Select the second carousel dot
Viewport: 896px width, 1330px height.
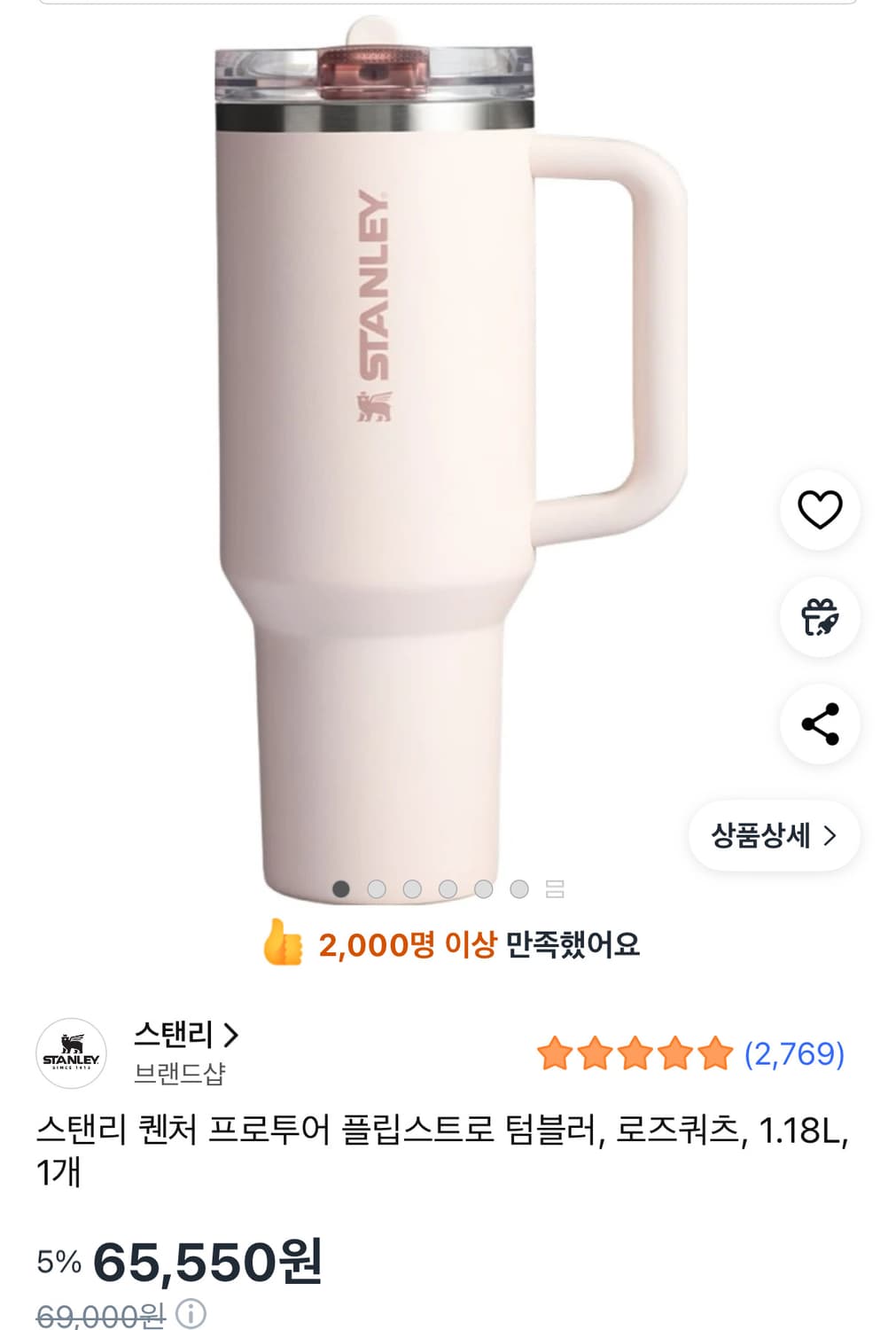click(376, 887)
